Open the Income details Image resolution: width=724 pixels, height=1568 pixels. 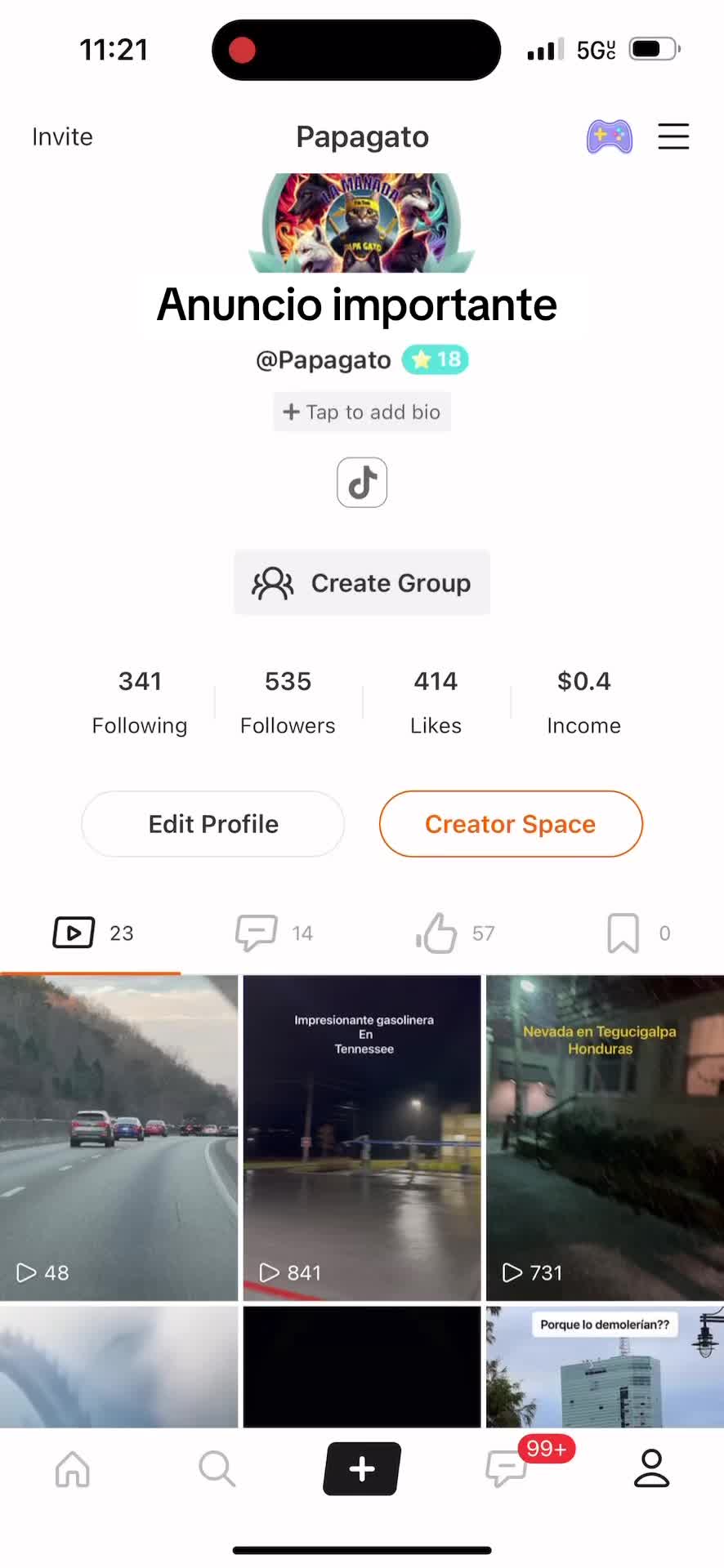583,702
